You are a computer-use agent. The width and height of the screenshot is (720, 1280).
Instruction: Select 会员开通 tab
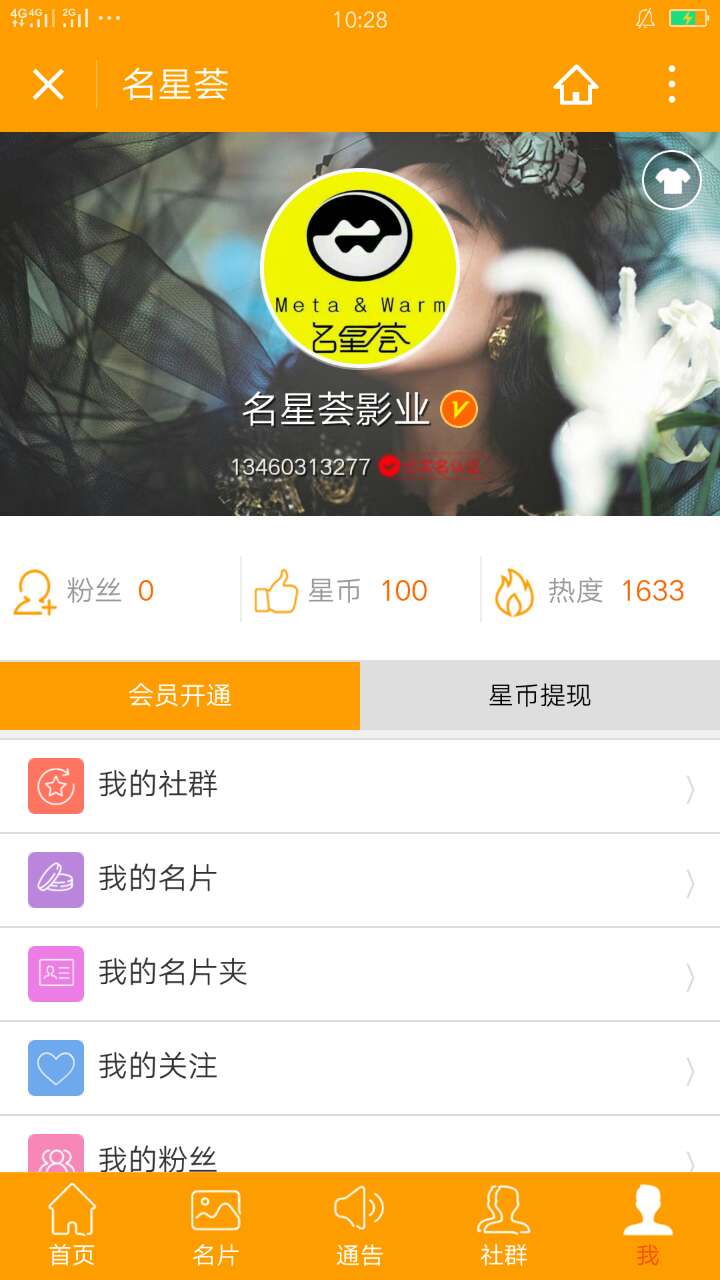click(x=180, y=695)
